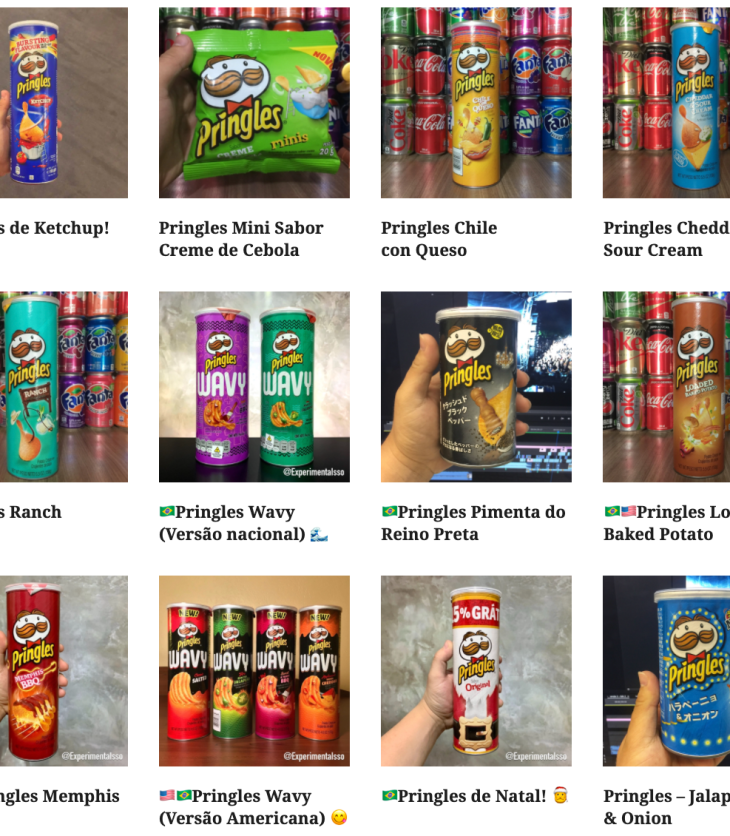The height and width of the screenshot is (836, 730).
Task: Open Pringles Mini Sabor Creme de Cebola post
Action: 241,238
